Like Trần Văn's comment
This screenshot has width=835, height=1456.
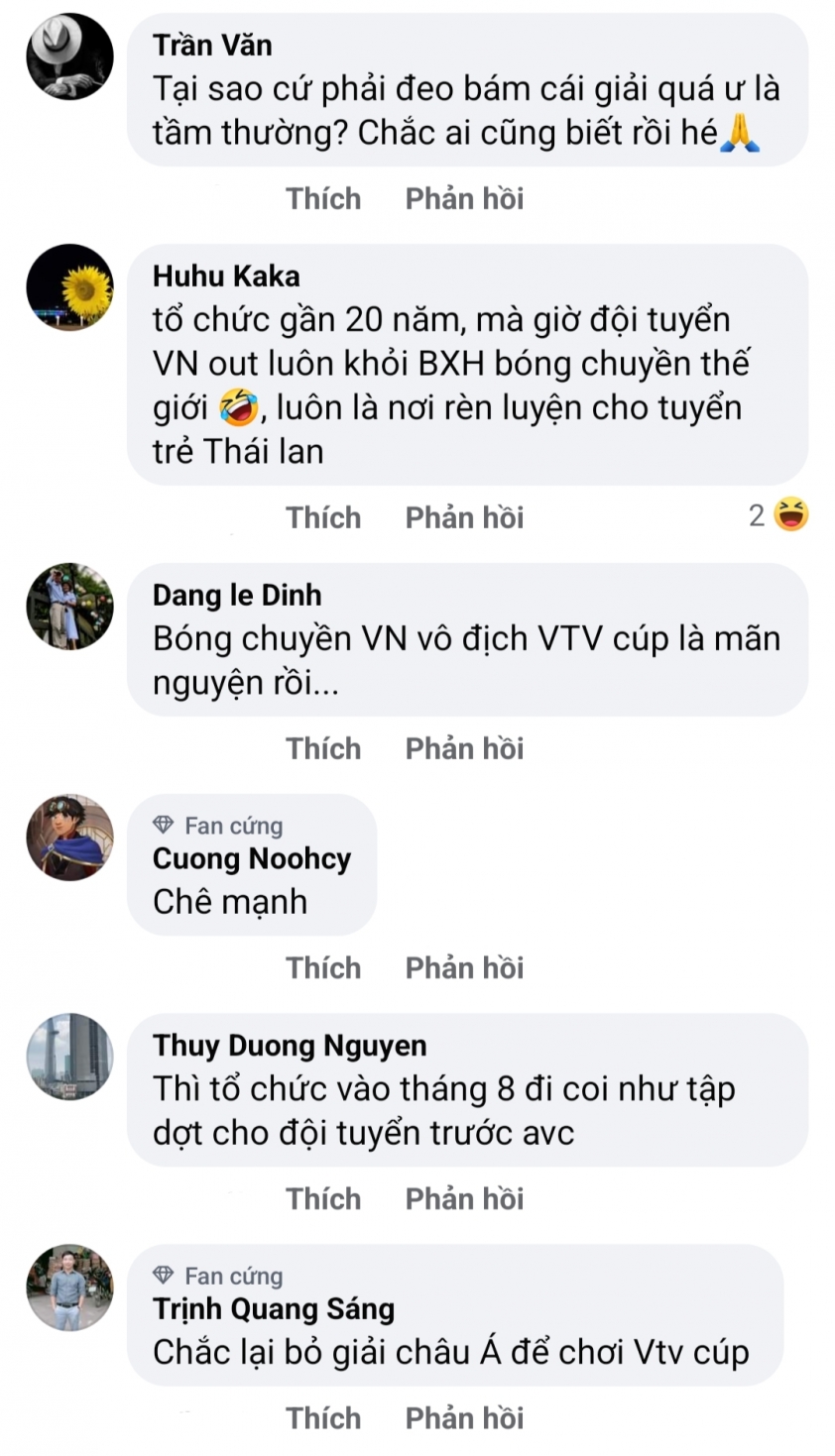[x=323, y=199]
